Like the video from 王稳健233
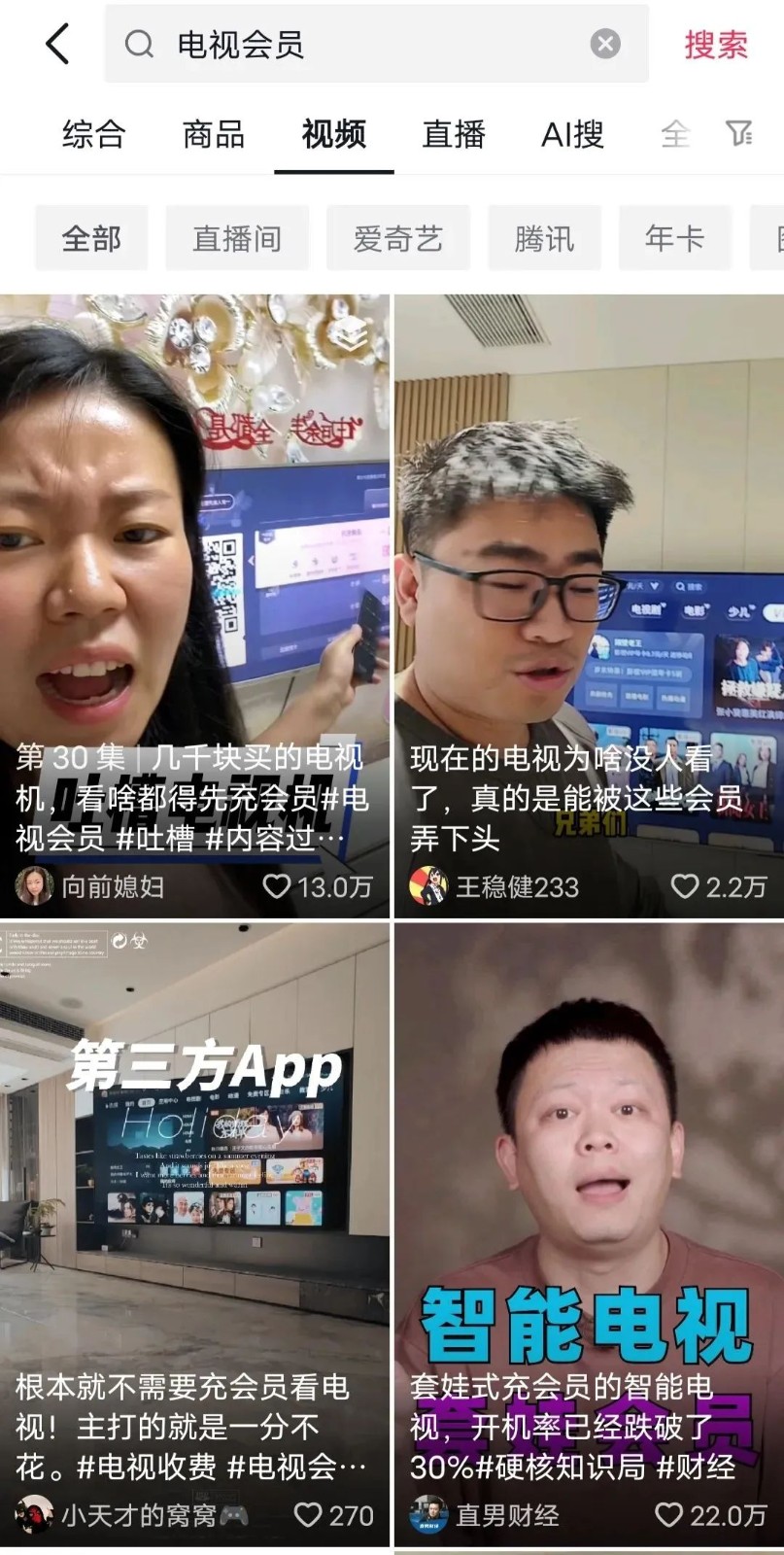 685,886
